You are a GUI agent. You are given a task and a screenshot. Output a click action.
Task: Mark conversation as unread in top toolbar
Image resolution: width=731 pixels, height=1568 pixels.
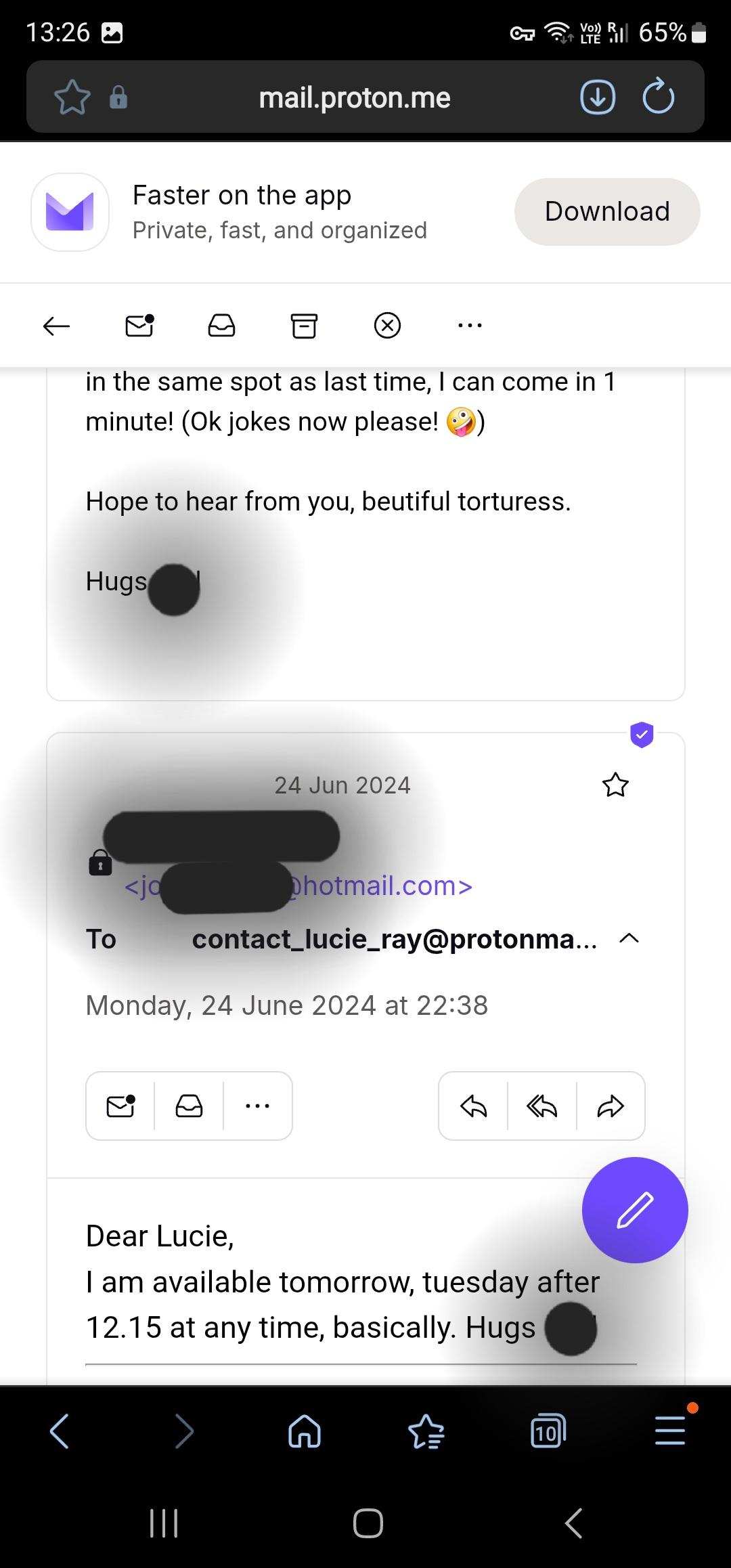(139, 326)
